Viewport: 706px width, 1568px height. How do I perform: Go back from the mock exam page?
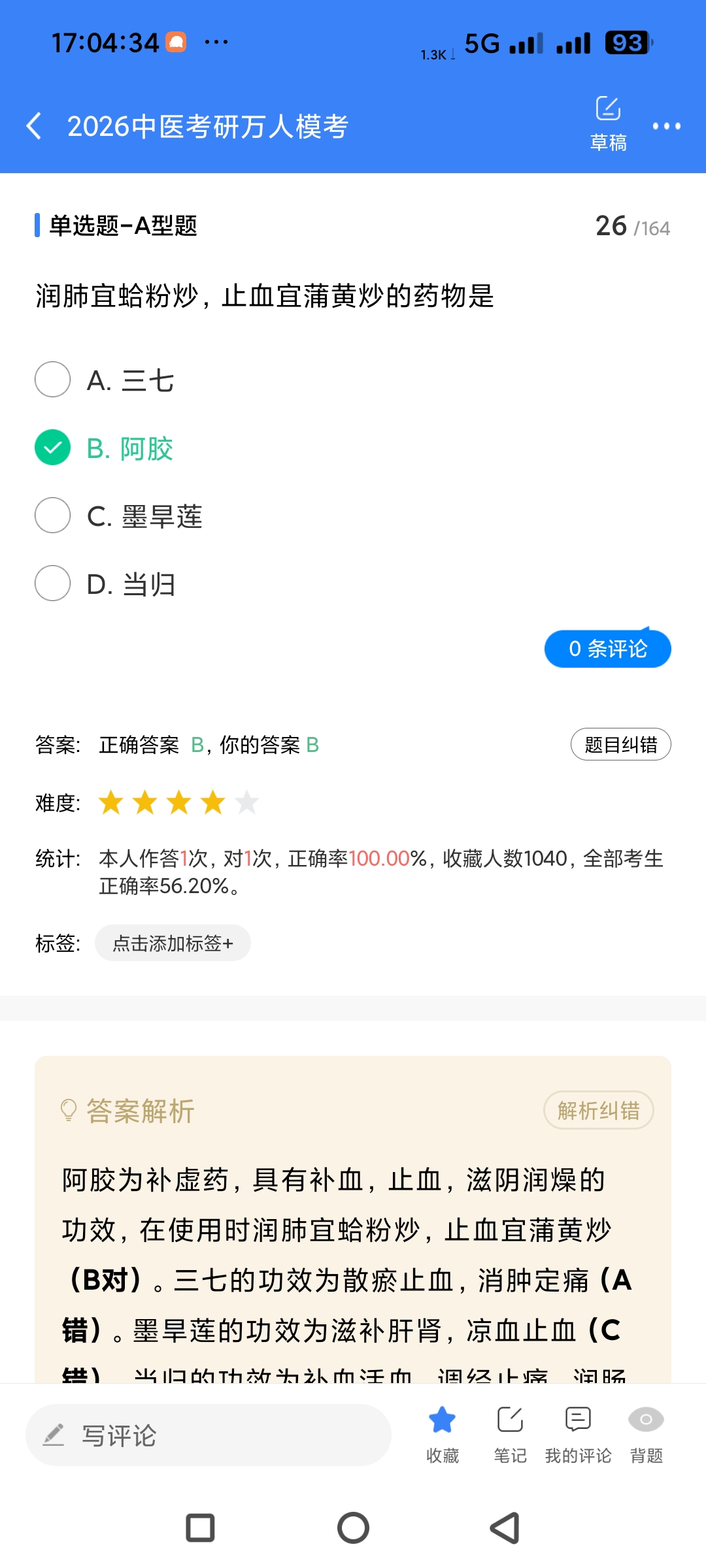[34, 125]
